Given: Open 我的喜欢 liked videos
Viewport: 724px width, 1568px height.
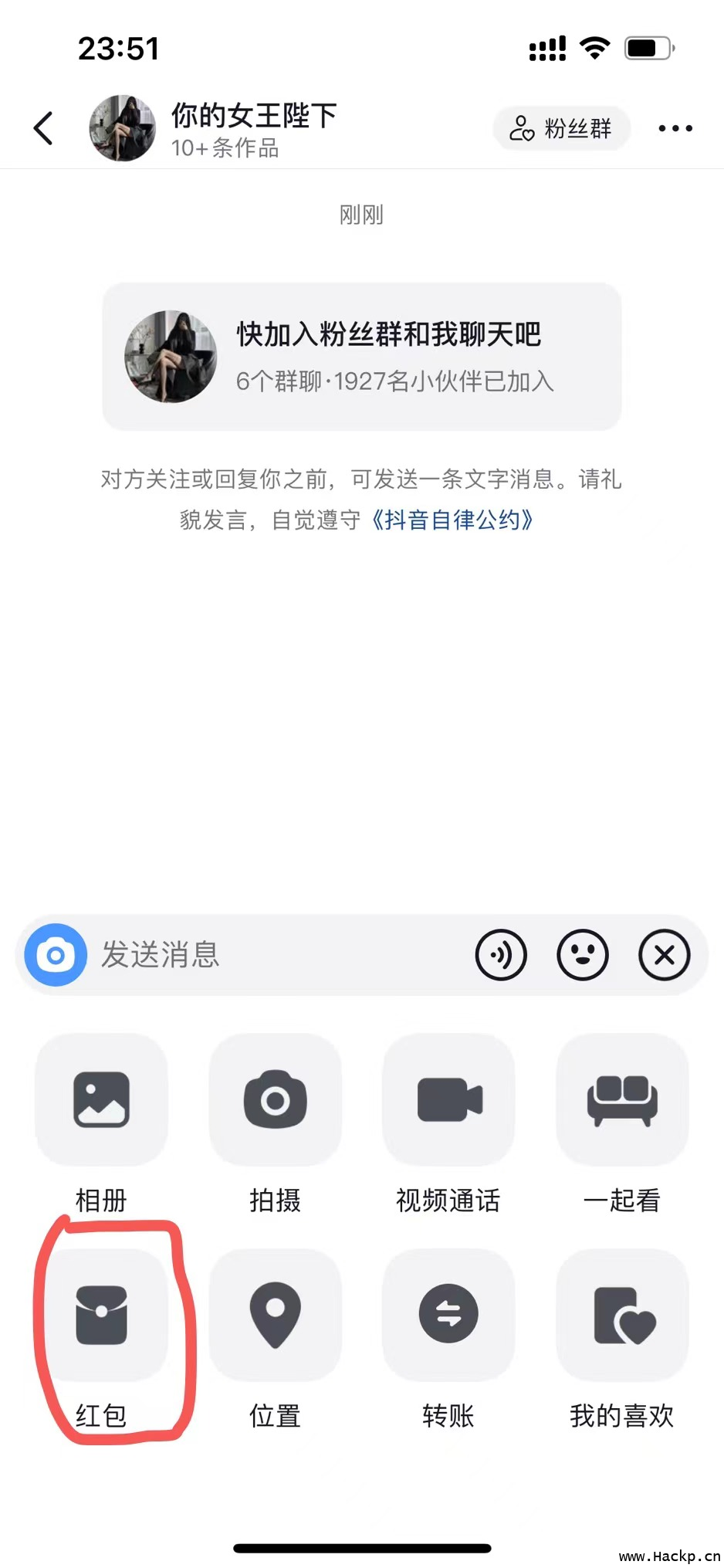Looking at the screenshot, I should pos(622,1315).
